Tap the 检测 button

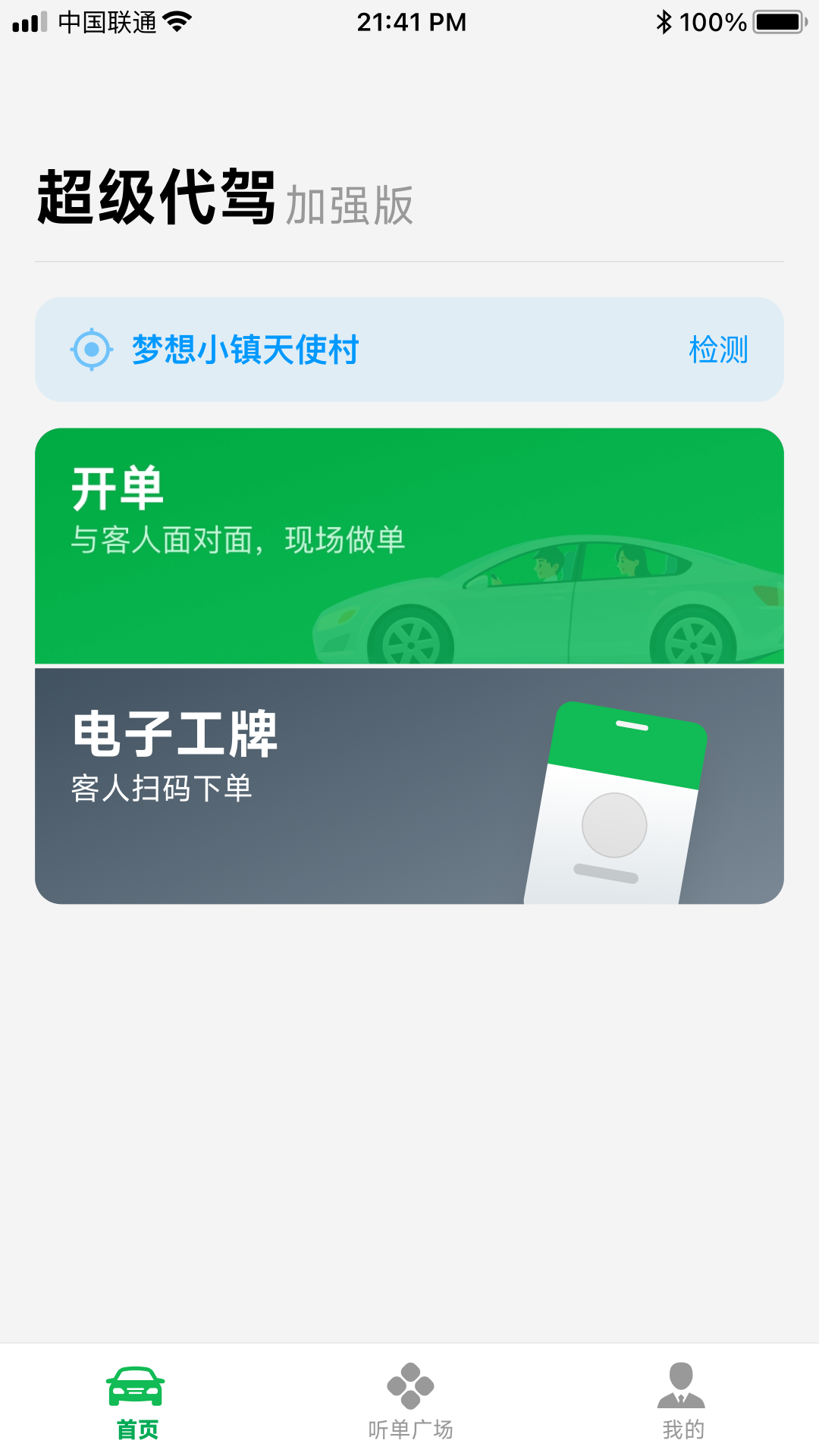(717, 350)
